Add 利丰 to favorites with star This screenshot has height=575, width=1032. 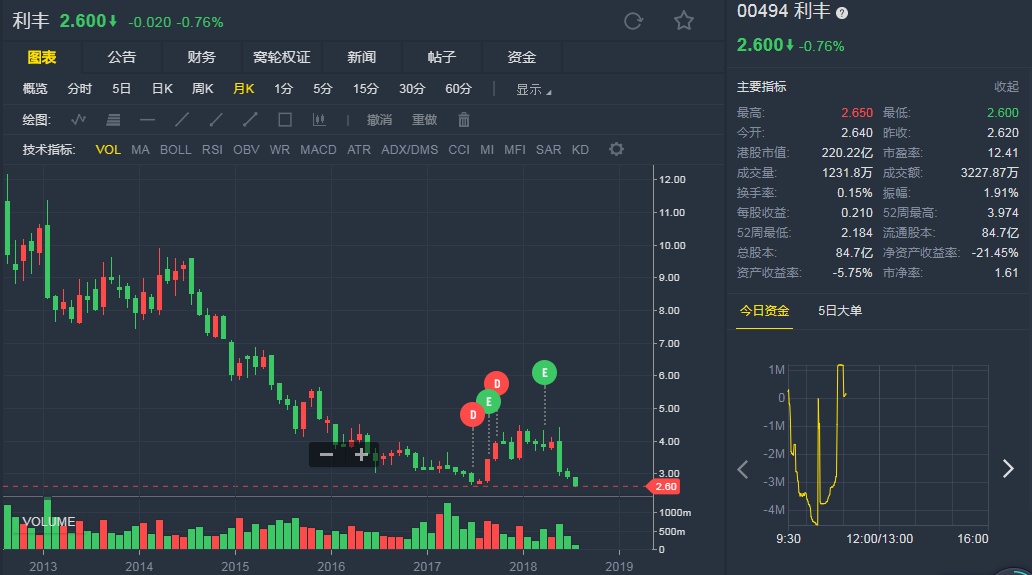pos(684,21)
